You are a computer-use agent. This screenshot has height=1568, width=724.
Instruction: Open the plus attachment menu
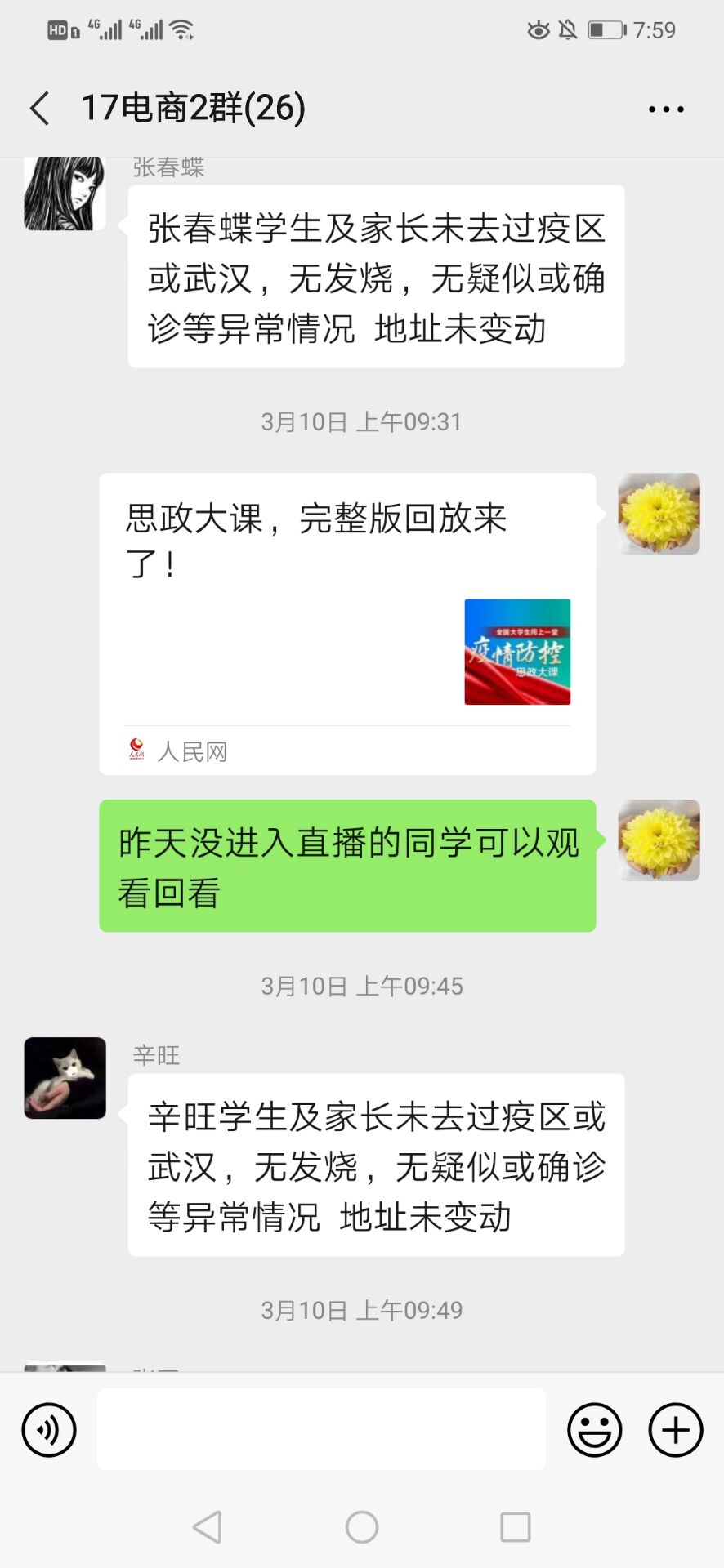click(x=675, y=1430)
